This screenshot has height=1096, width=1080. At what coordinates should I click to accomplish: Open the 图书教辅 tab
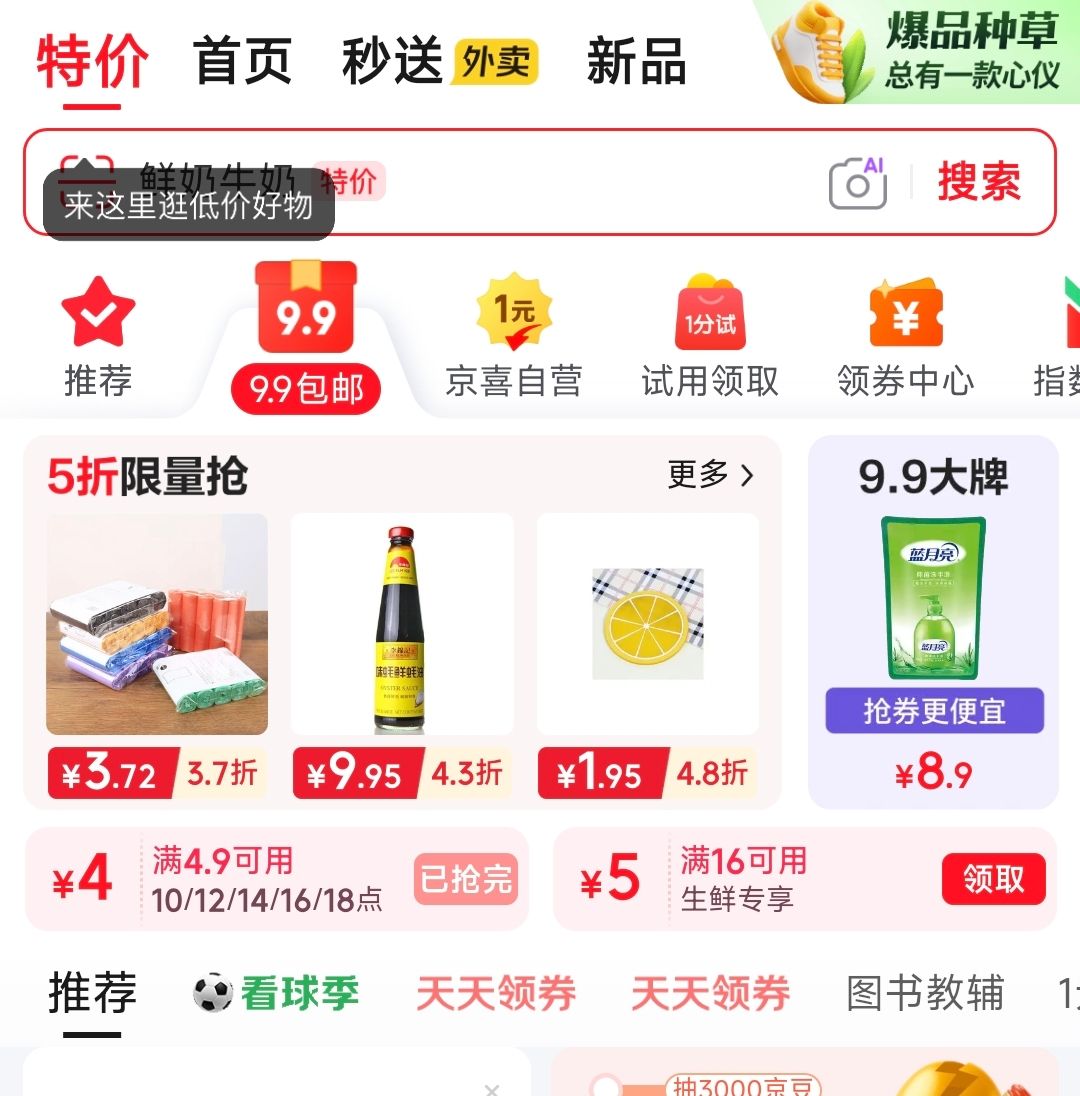[x=925, y=993]
